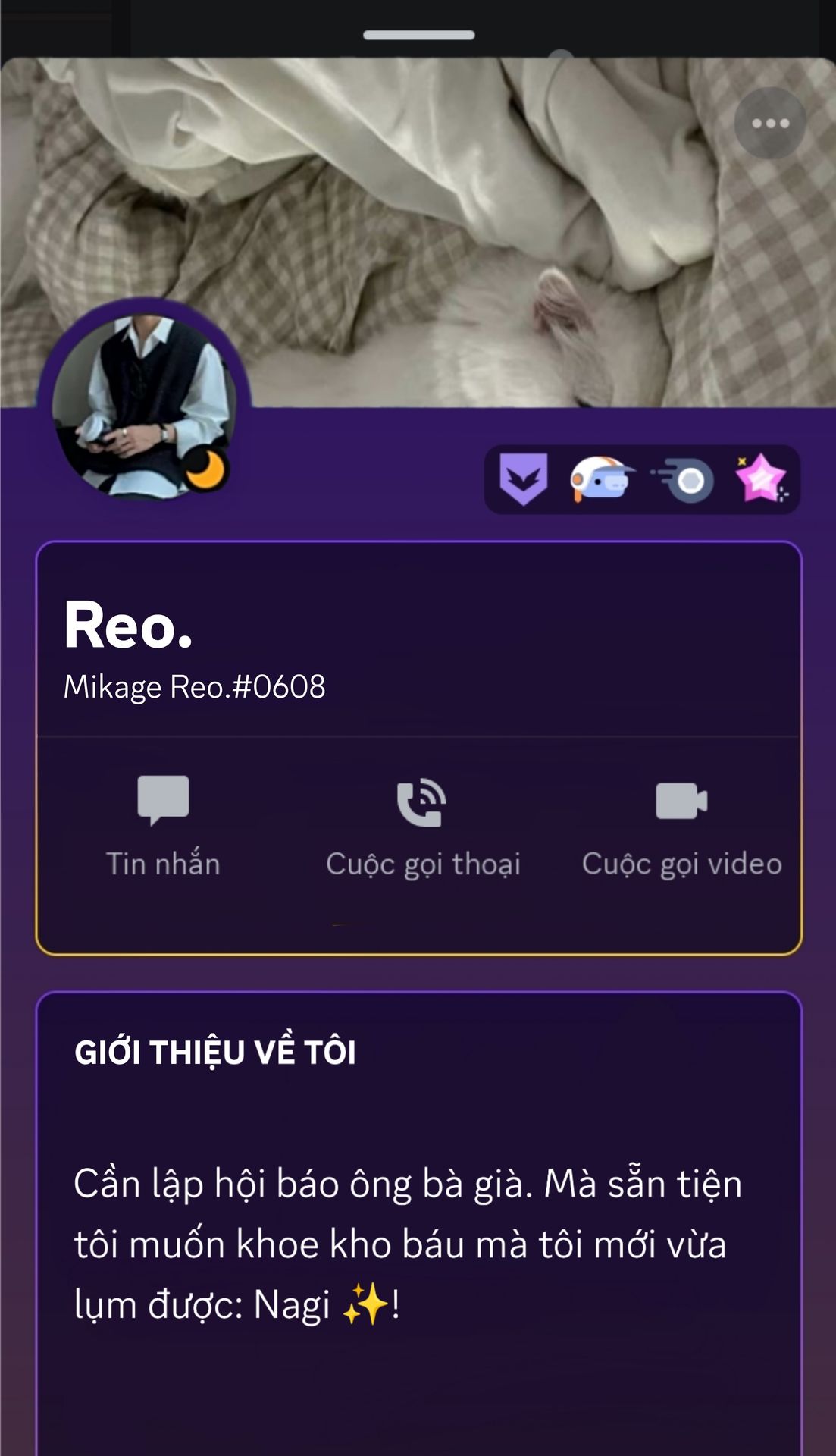Screen dimensions: 836x1456
Task: Start a video call with Reo
Action: click(x=681, y=825)
